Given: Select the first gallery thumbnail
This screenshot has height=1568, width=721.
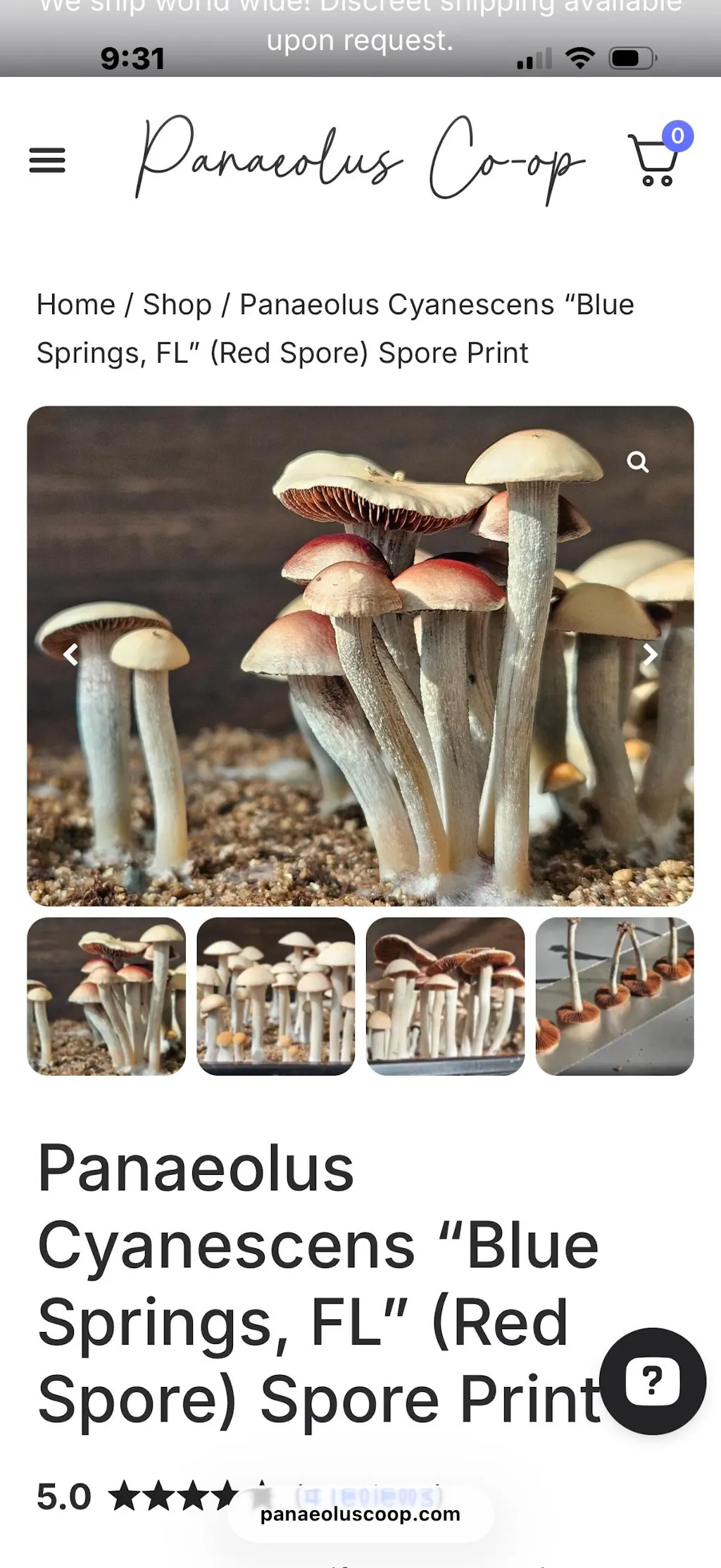Looking at the screenshot, I should [x=106, y=996].
